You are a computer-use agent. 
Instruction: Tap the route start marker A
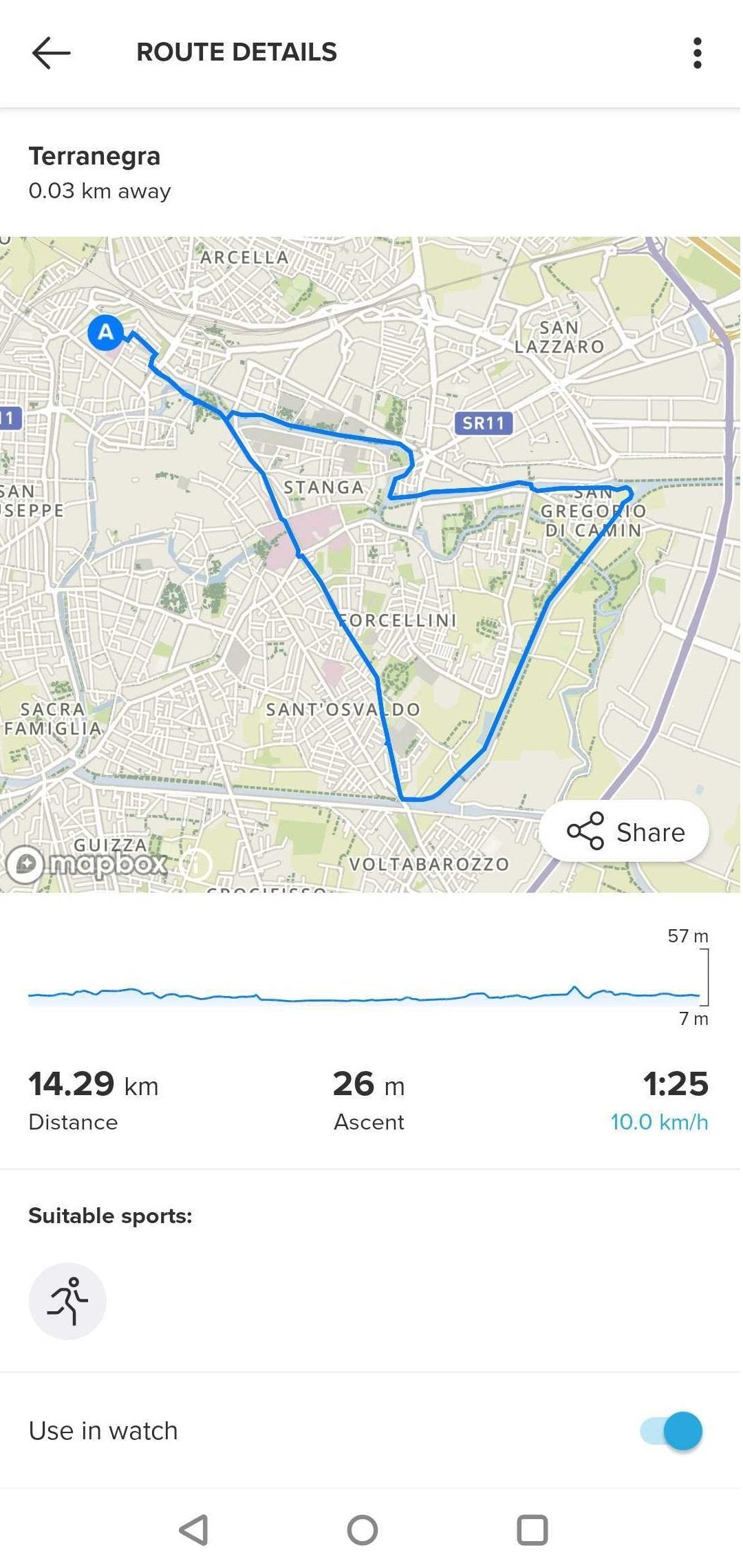coord(105,332)
